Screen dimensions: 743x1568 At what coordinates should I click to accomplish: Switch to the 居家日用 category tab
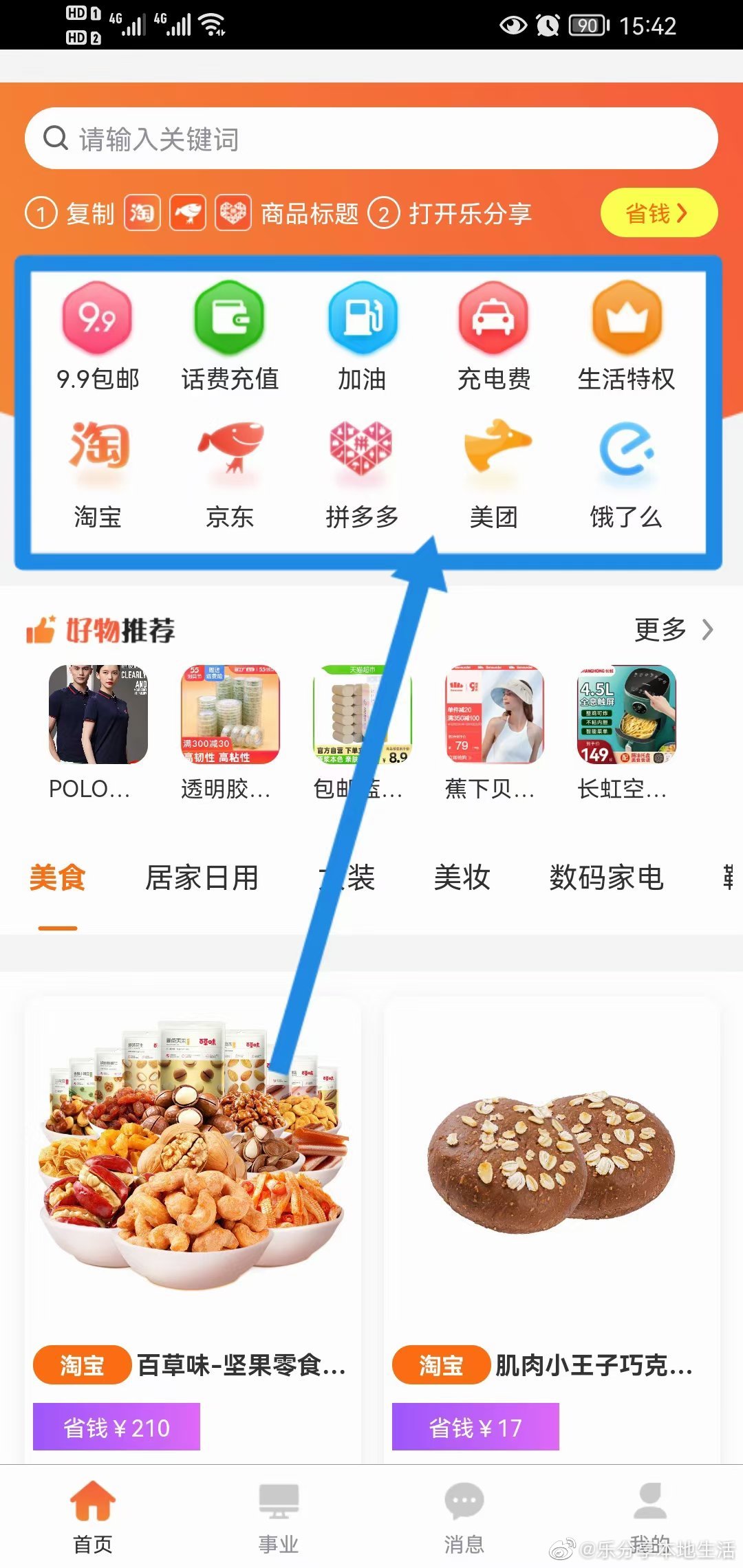point(202,878)
